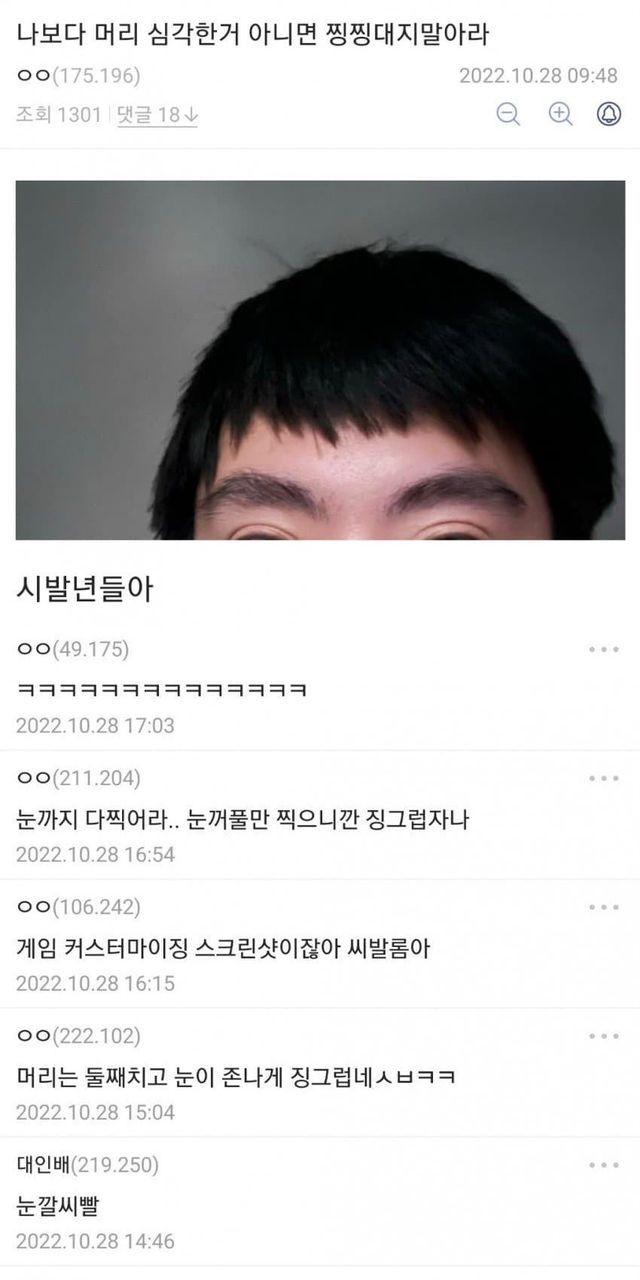This screenshot has height=1280, width=640.
Task: Open options for comment by ㅇㅇ(222.102)
Action: [x=604, y=1036]
